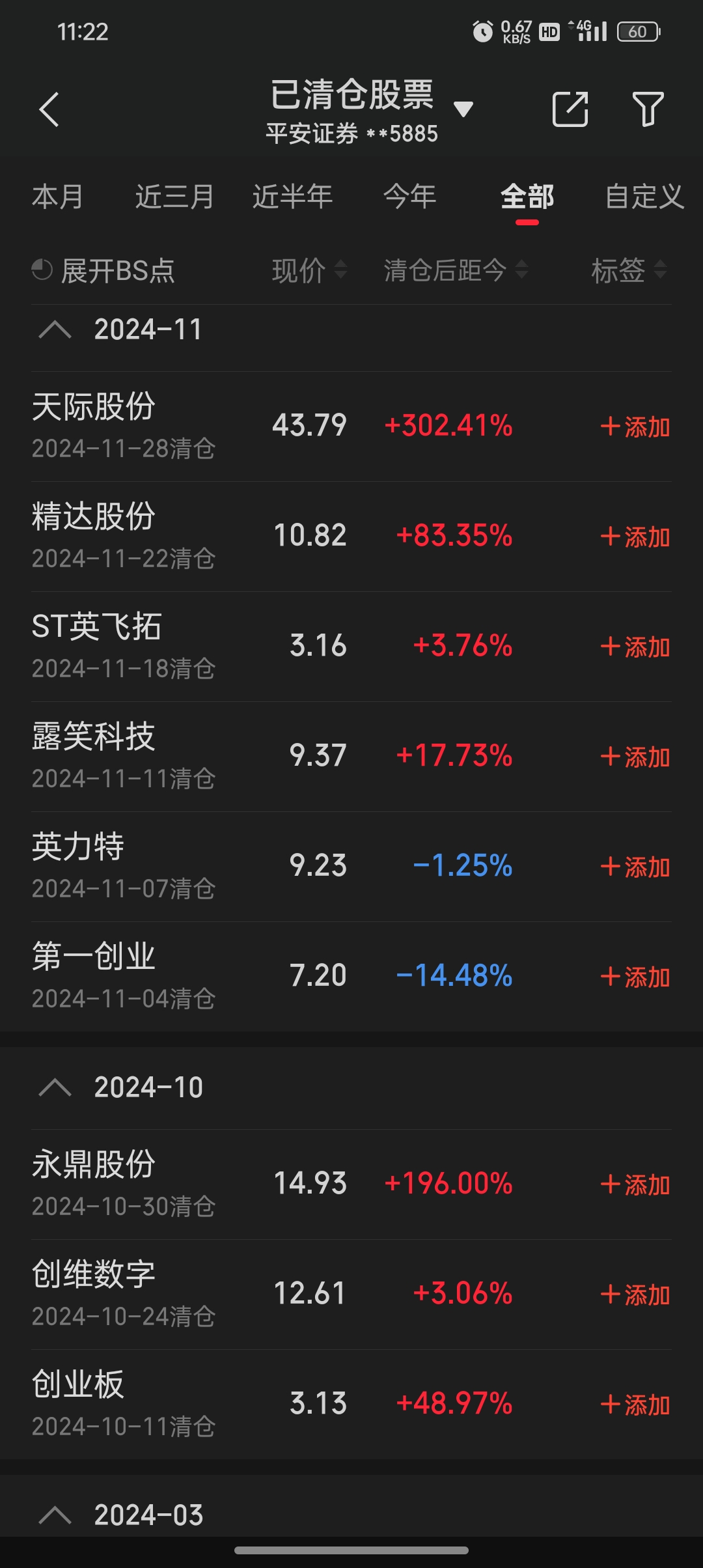Open the share icon in the header

pos(570,109)
